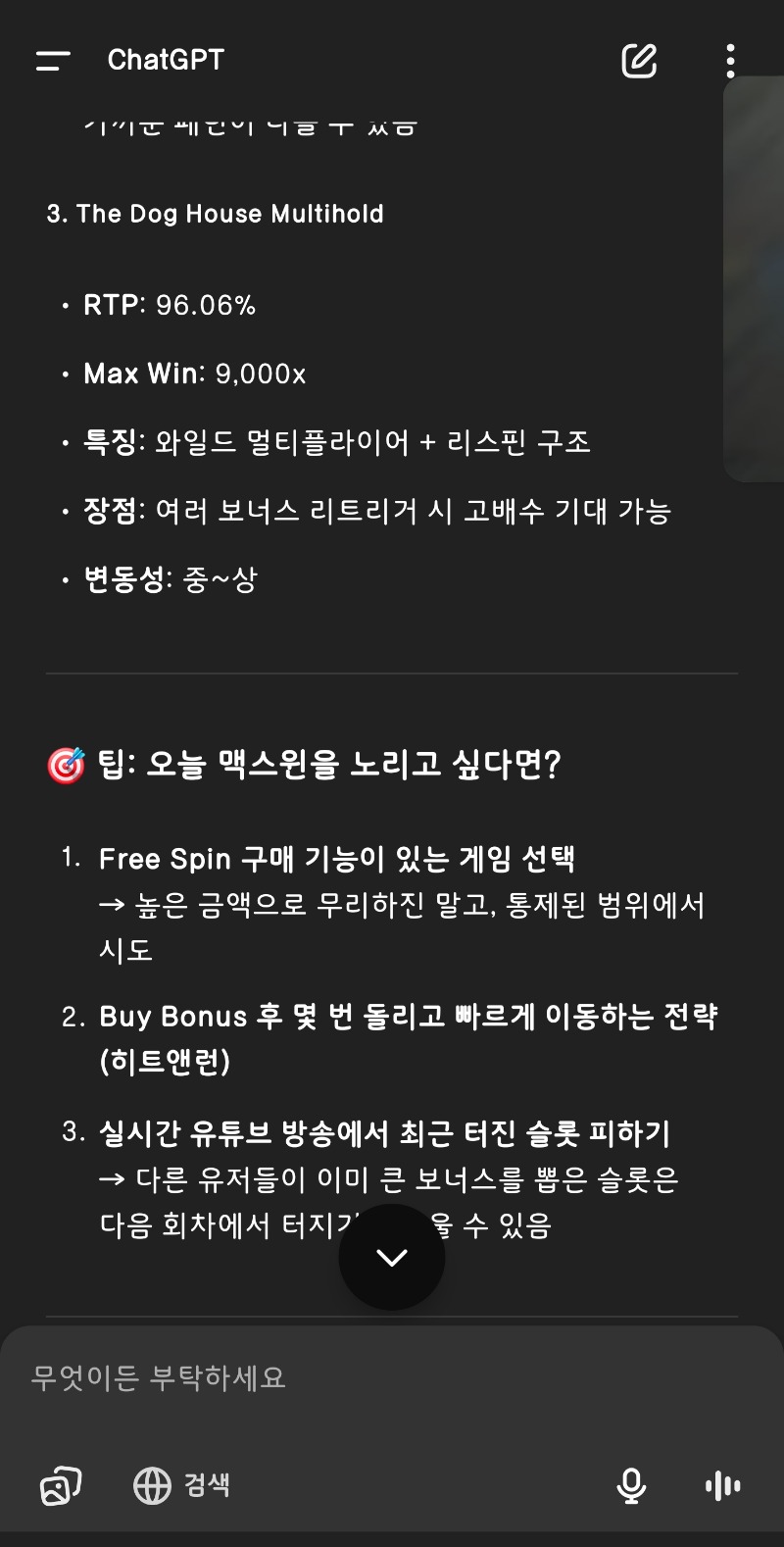Start voice dictation with microphone

[x=631, y=1486]
